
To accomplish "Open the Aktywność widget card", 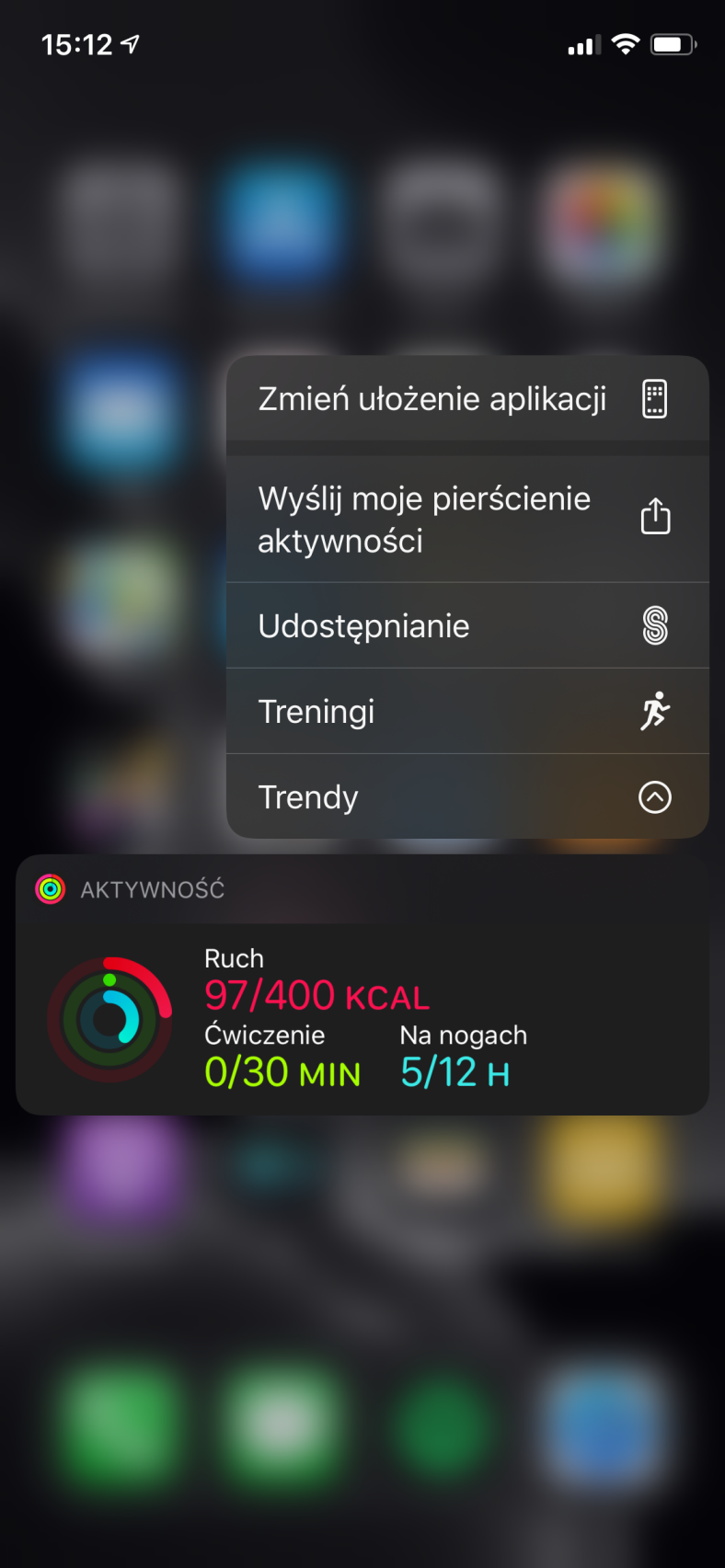I will [x=362, y=985].
